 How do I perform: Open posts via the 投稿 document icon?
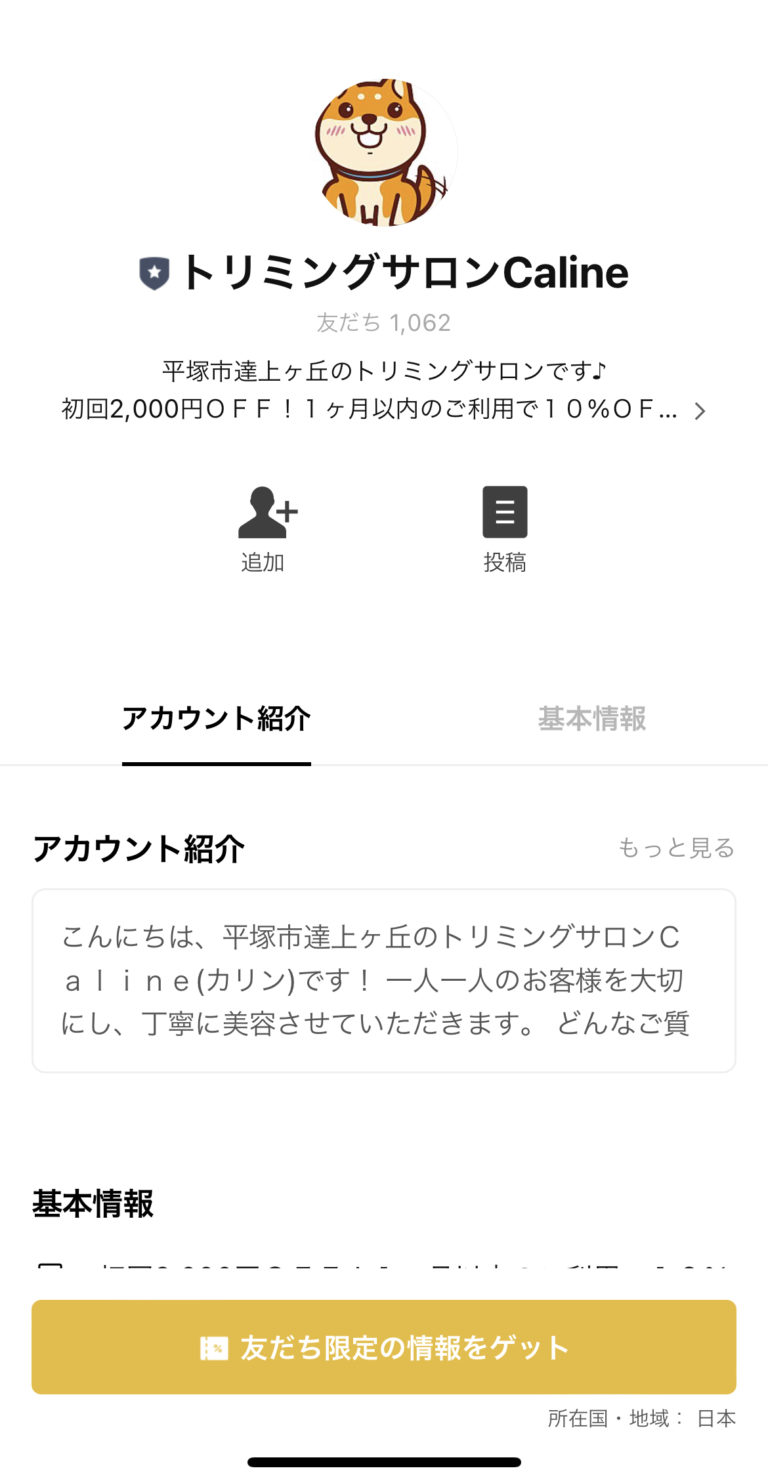click(505, 511)
